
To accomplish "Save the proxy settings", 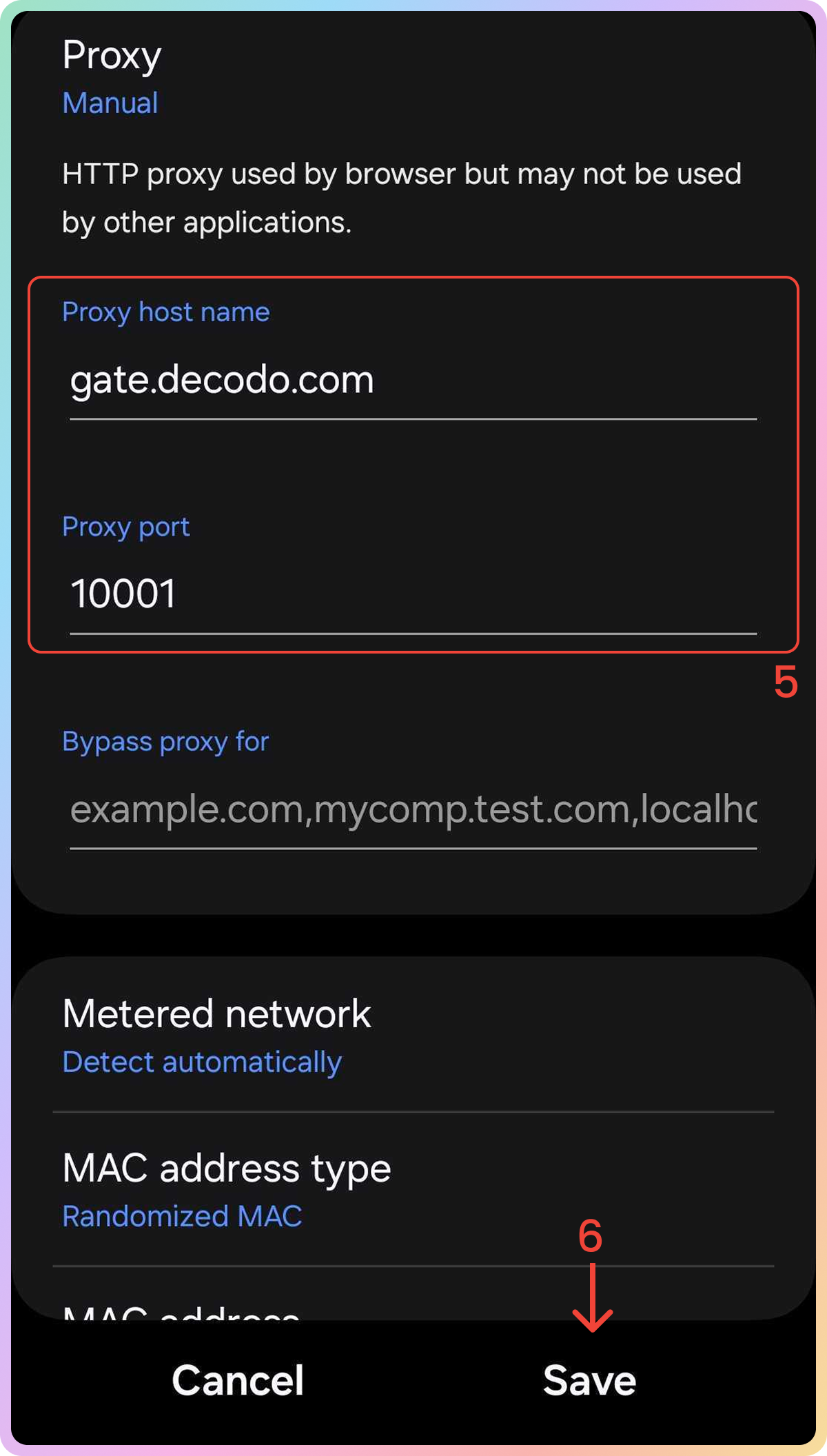I will point(589,1380).
